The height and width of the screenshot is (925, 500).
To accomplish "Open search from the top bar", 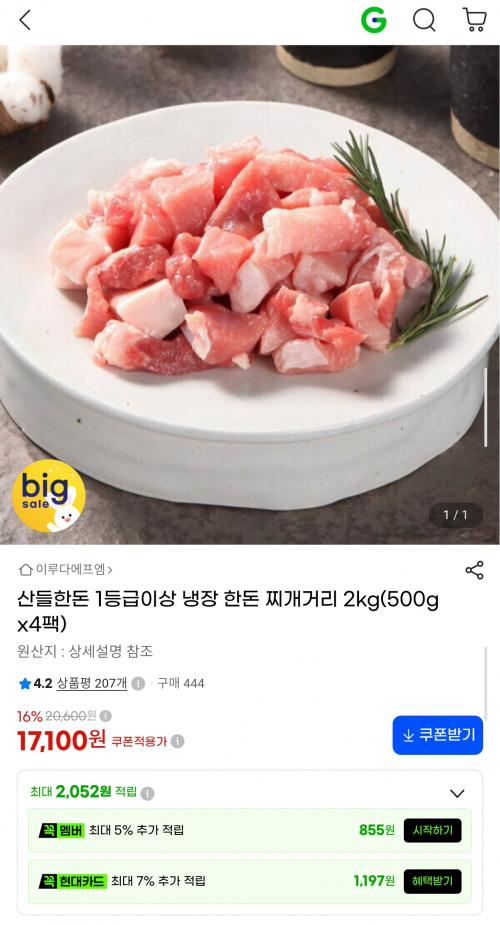I will click(424, 21).
